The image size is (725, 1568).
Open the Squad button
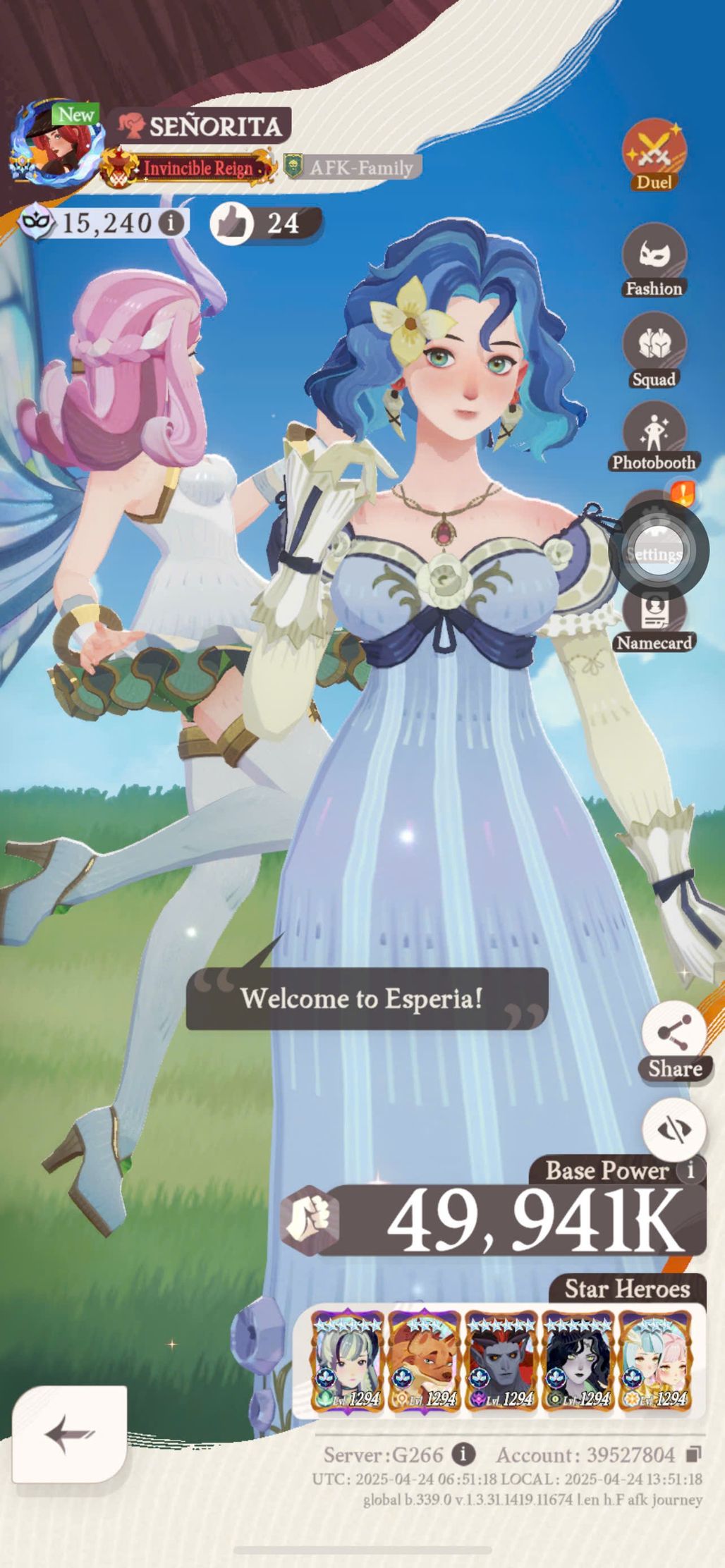coord(654,350)
